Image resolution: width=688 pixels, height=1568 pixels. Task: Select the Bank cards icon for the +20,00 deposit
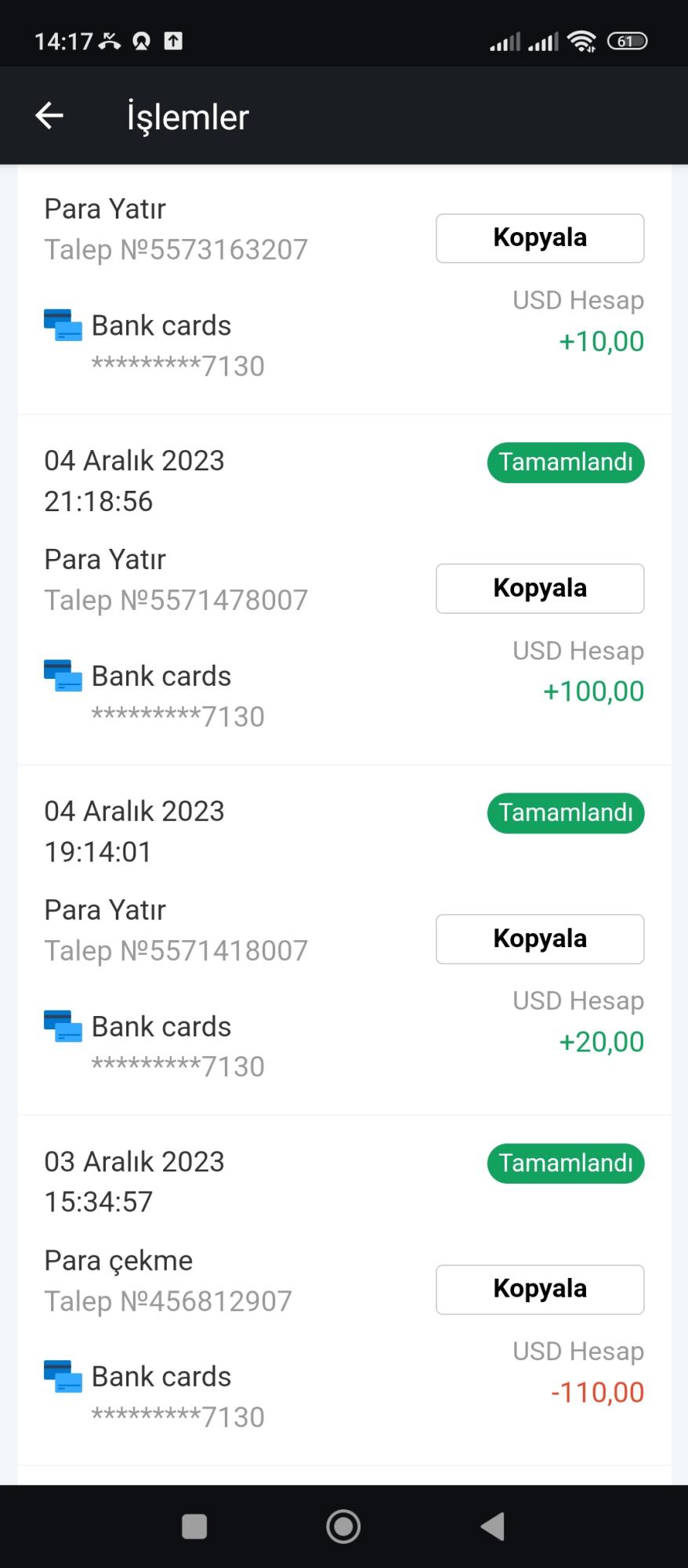[64, 1027]
